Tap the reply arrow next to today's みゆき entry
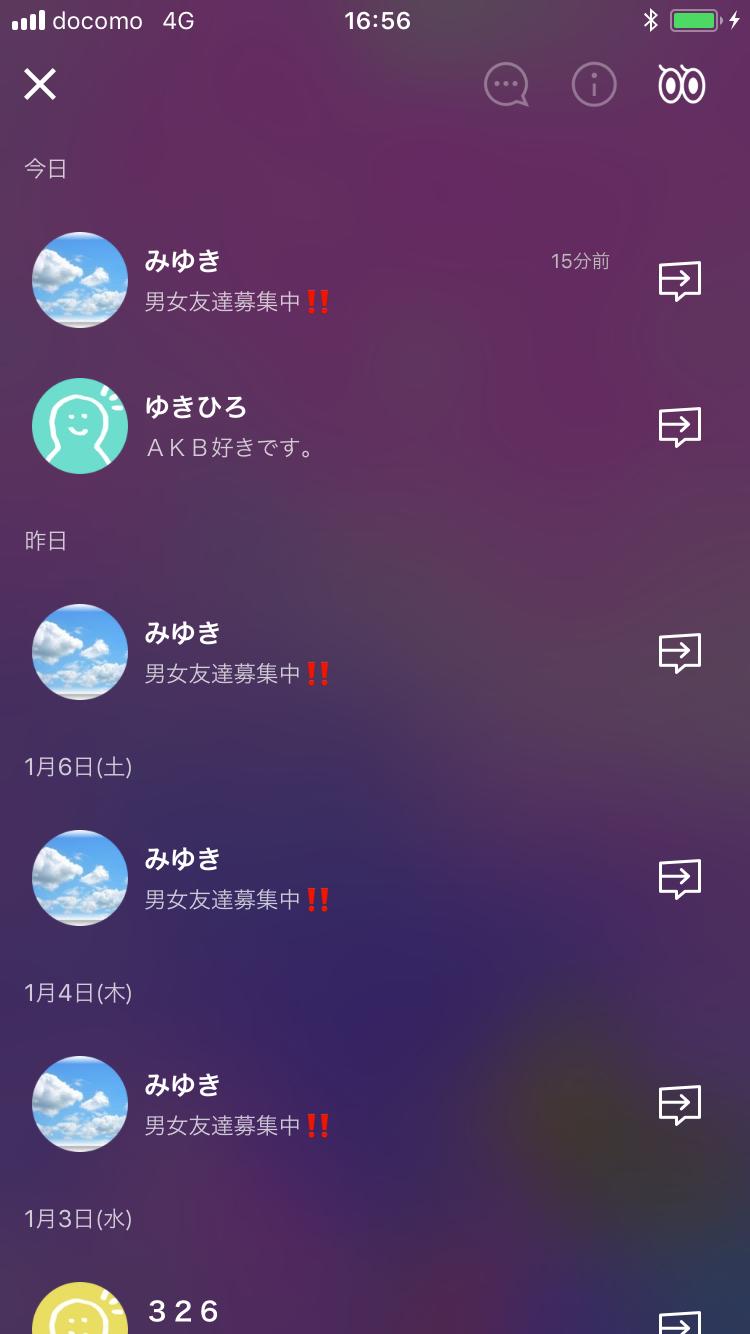The width and height of the screenshot is (750, 1334). 678,281
